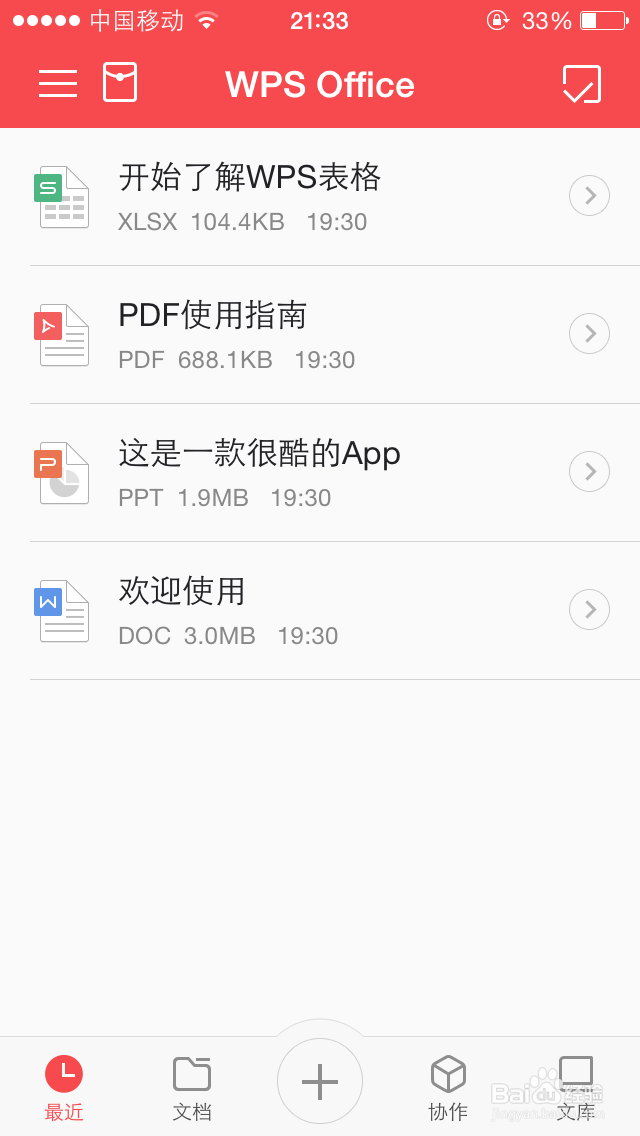Tap the arrow button beside 欢迎使用
640x1136 pixels.
[589, 610]
